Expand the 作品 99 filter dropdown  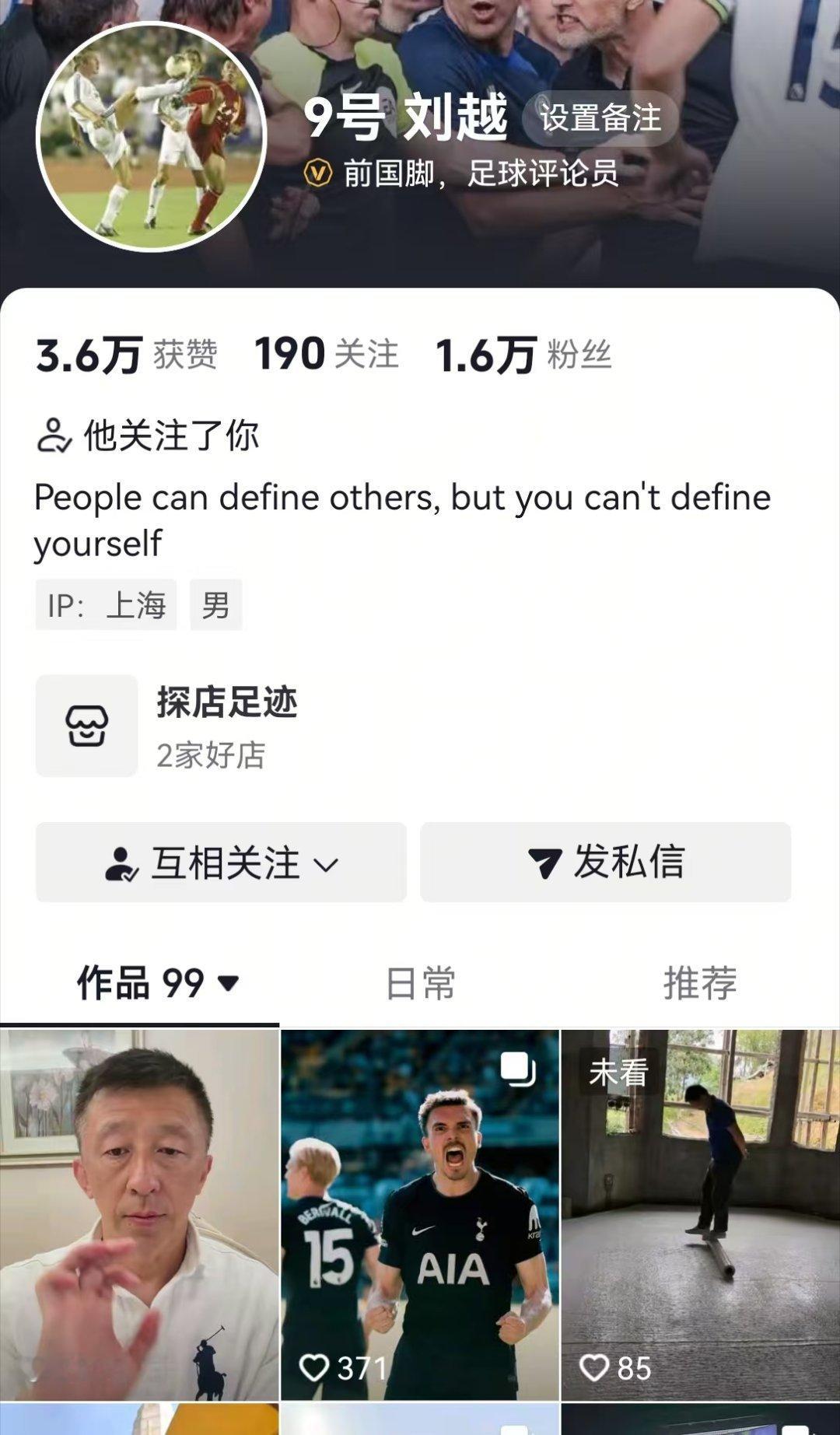coord(229,982)
